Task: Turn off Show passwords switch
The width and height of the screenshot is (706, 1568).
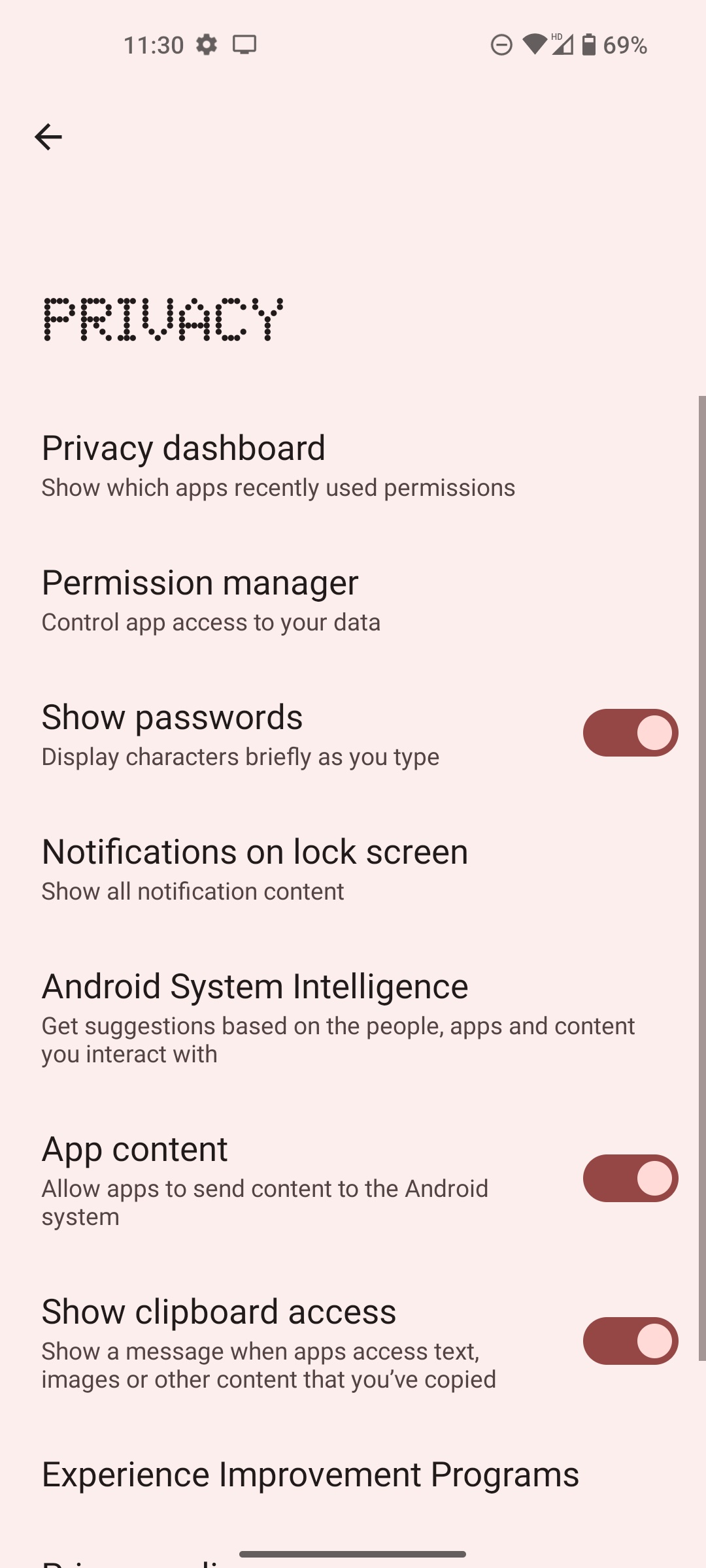Action: point(630,733)
